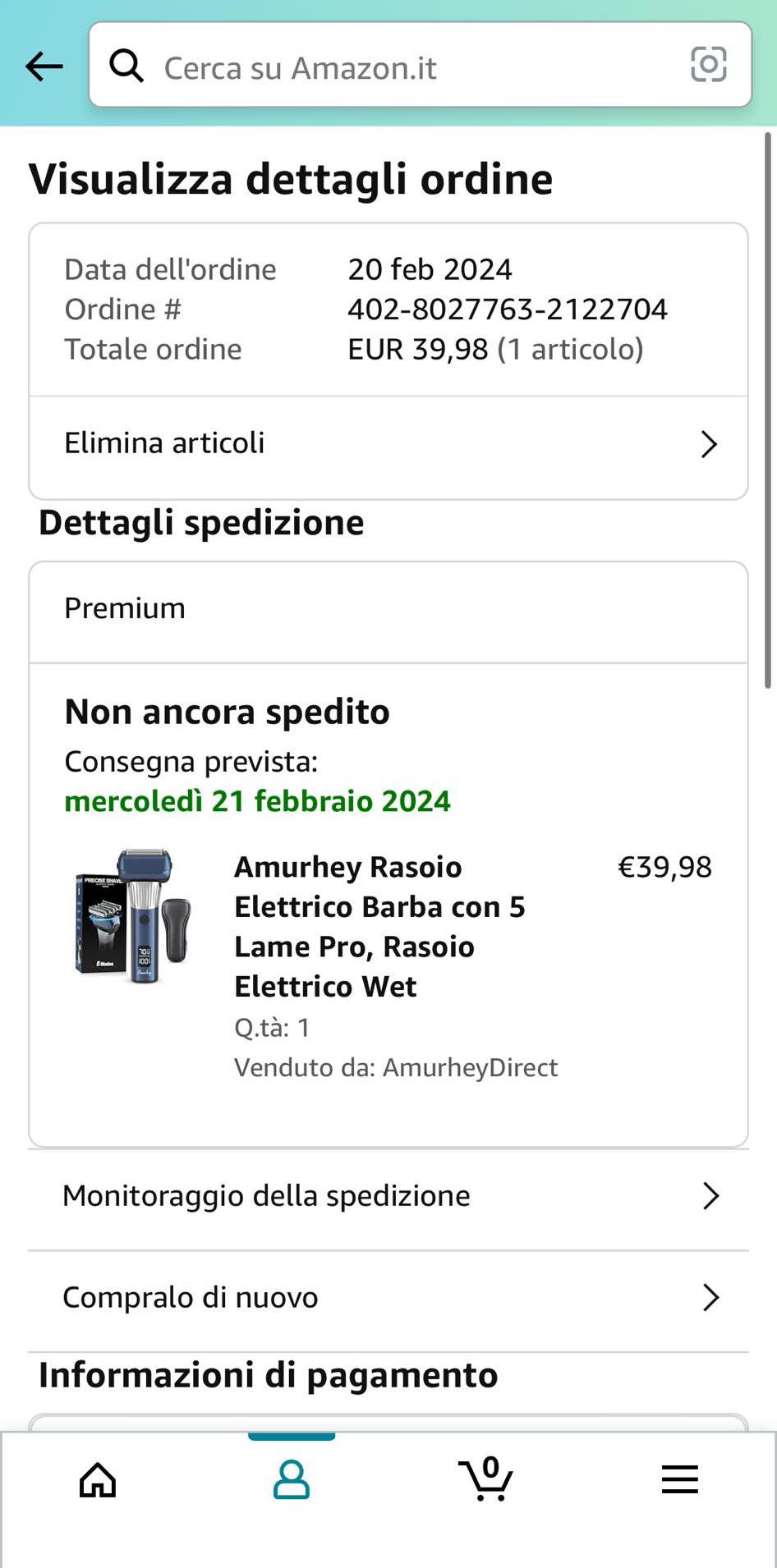Open the hamburger menu tab

coord(679,1480)
